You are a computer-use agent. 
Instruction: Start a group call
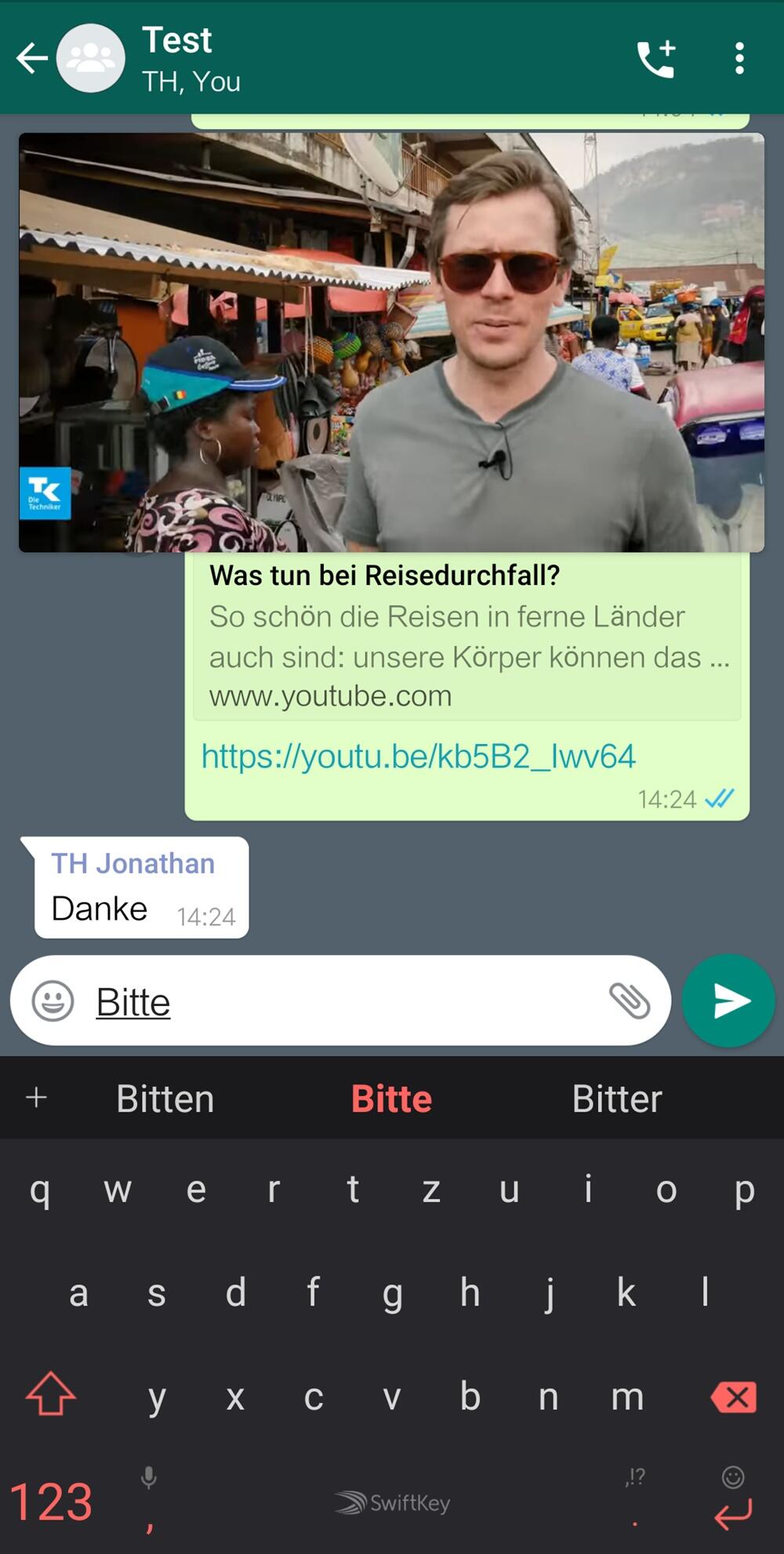(x=655, y=59)
